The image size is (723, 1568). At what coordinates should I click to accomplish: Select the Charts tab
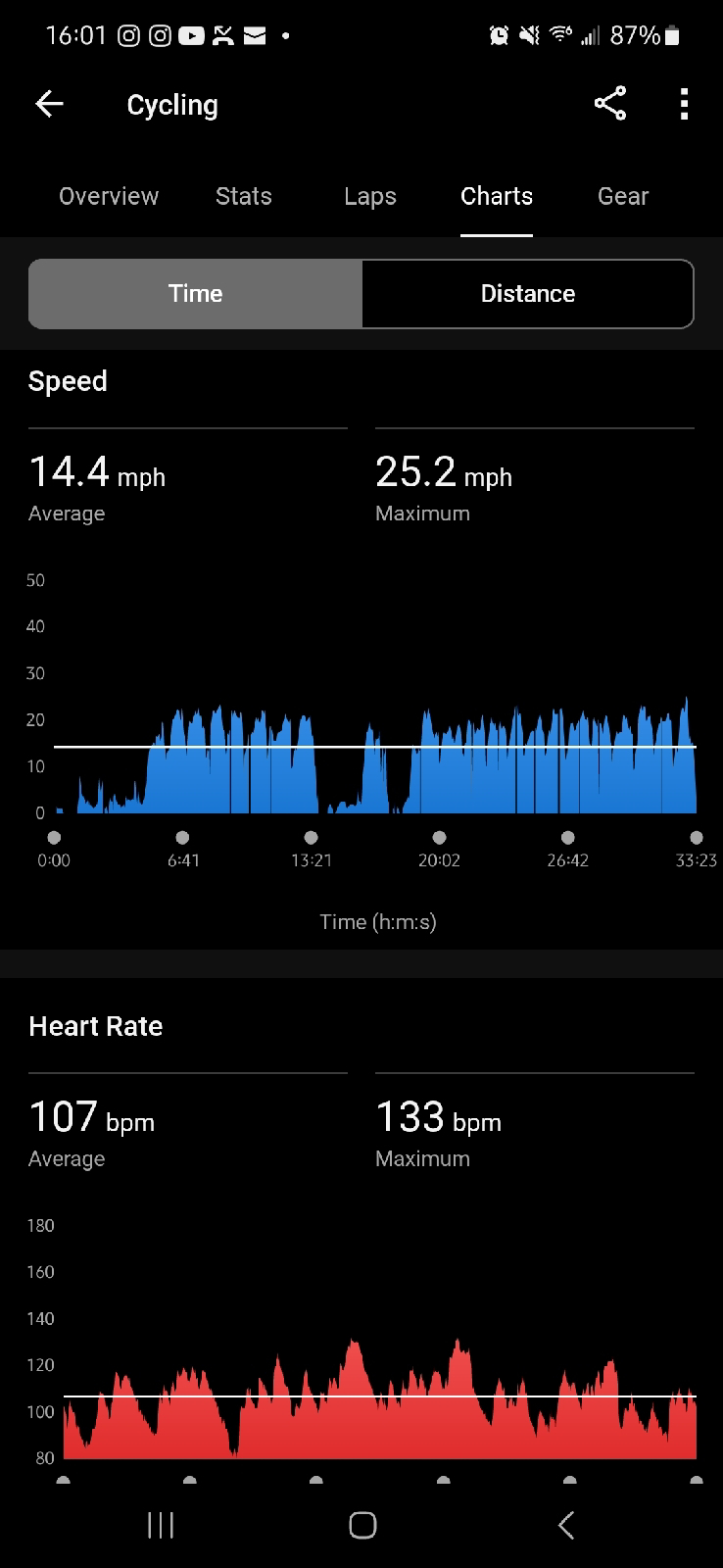click(497, 196)
